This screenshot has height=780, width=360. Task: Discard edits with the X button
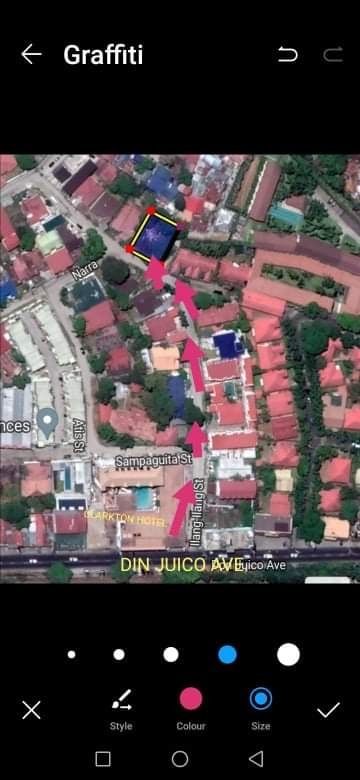point(31,710)
